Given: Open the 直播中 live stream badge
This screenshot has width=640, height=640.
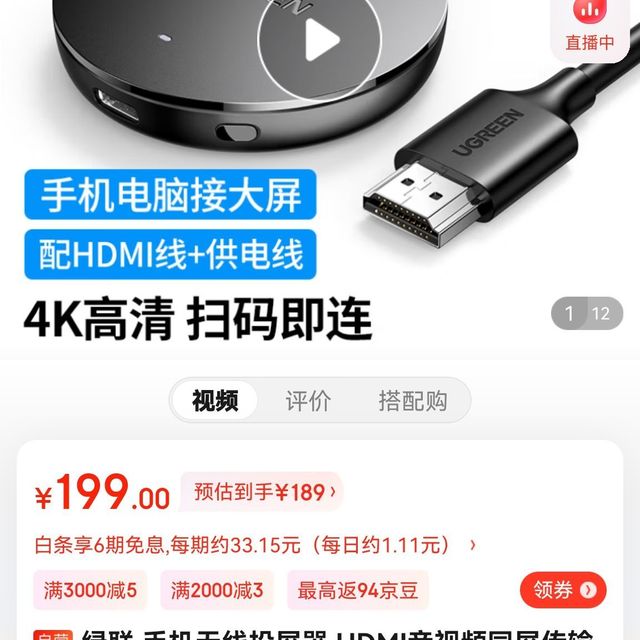Looking at the screenshot, I should coord(588,28).
